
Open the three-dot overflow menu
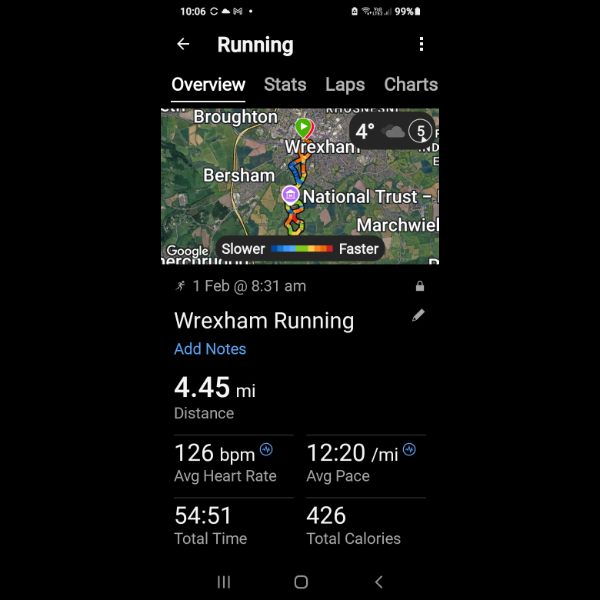pos(421,44)
